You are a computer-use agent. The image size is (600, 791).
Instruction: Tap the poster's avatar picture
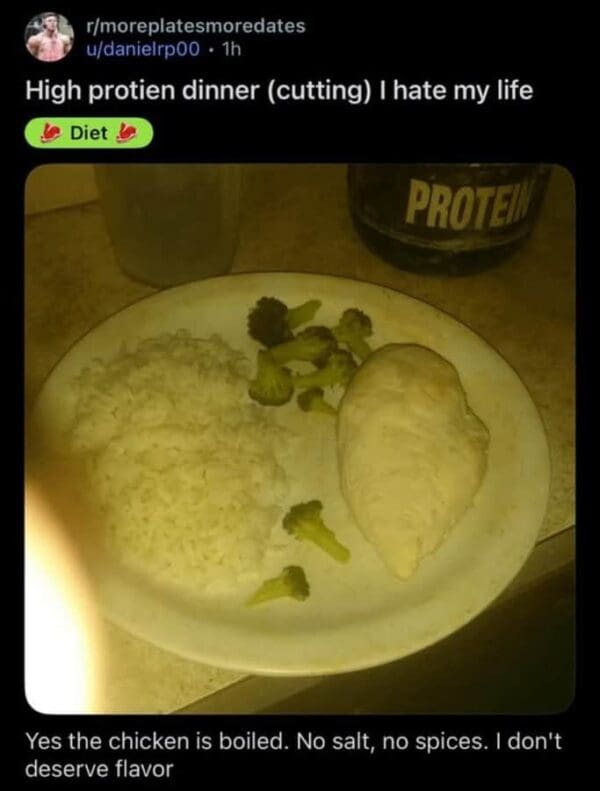49,37
